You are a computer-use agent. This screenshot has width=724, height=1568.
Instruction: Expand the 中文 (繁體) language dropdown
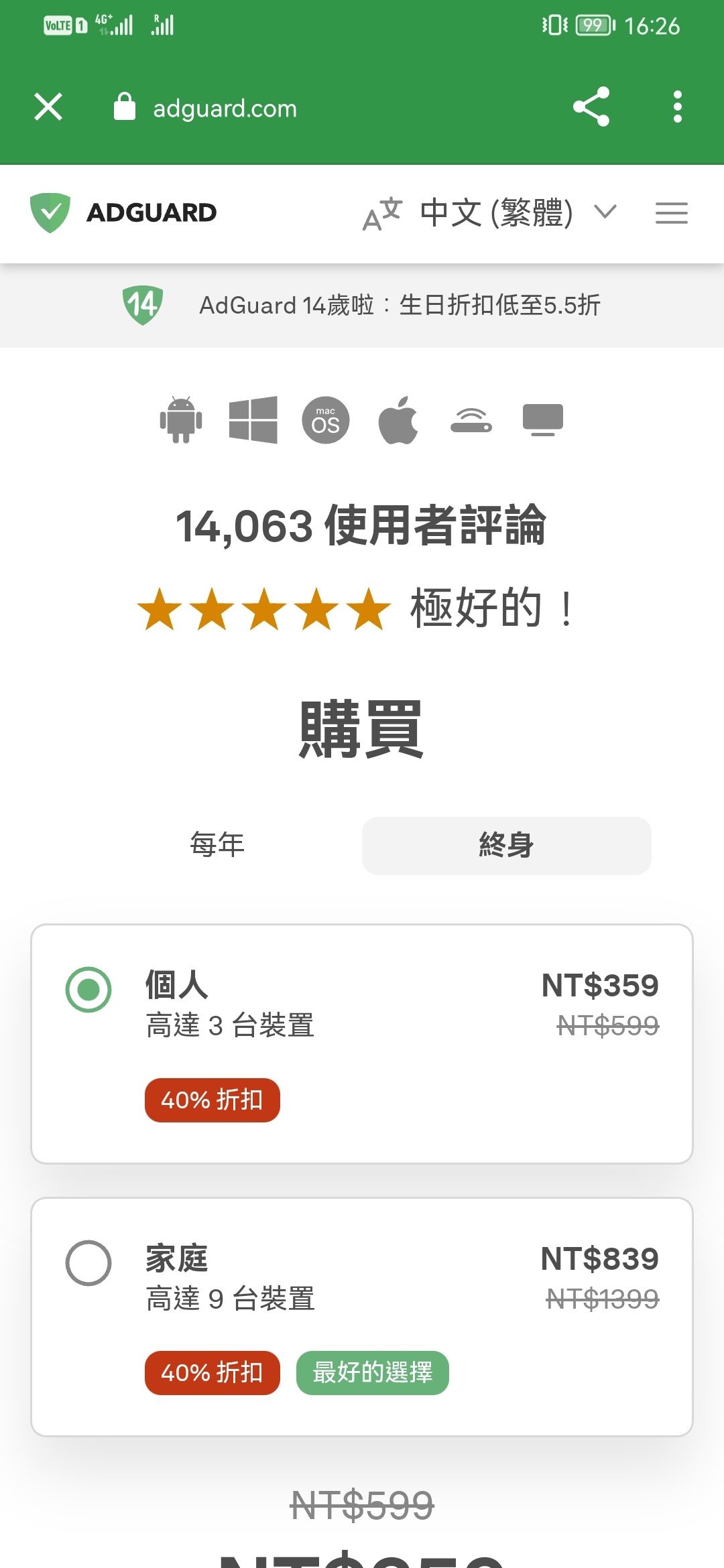point(489,213)
